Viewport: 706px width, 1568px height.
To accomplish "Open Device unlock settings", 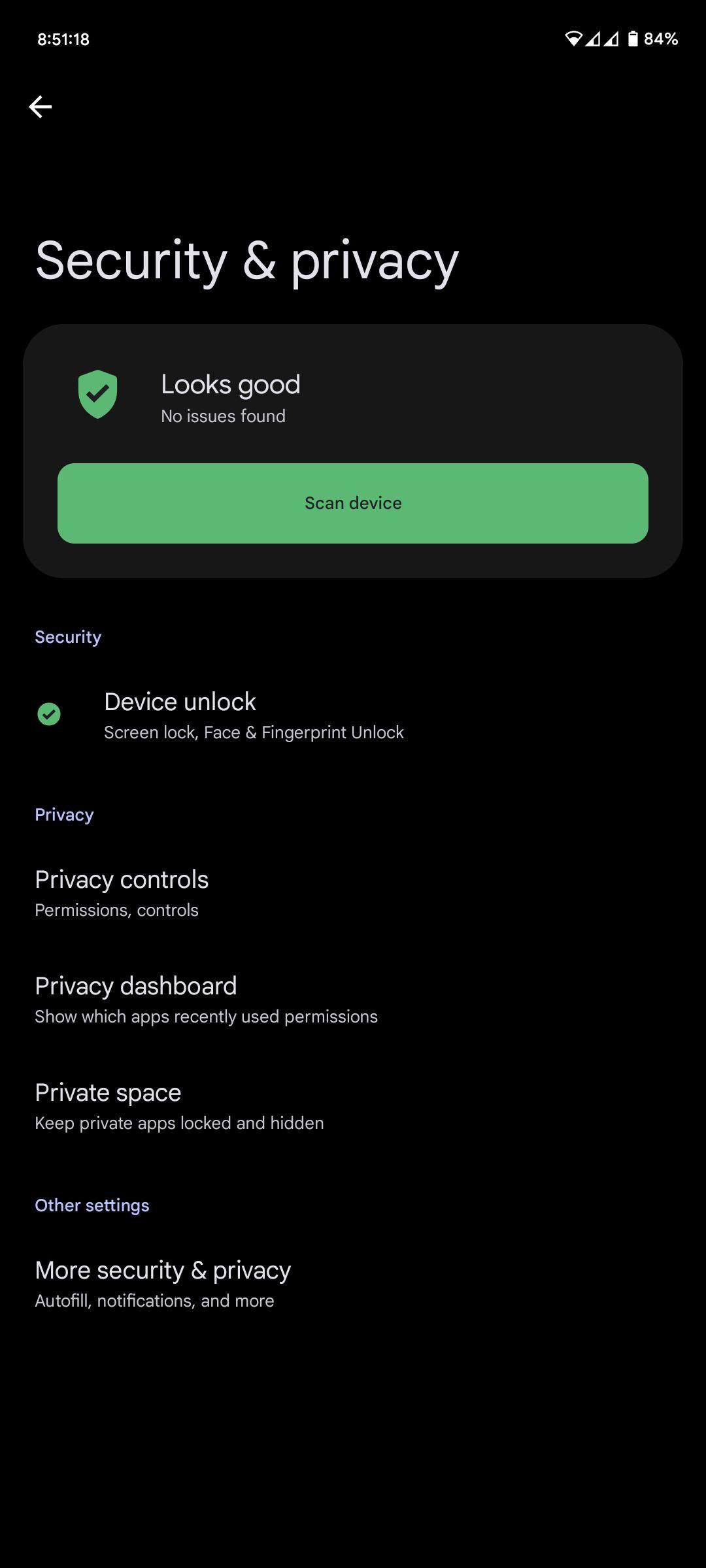I will (353, 715).
